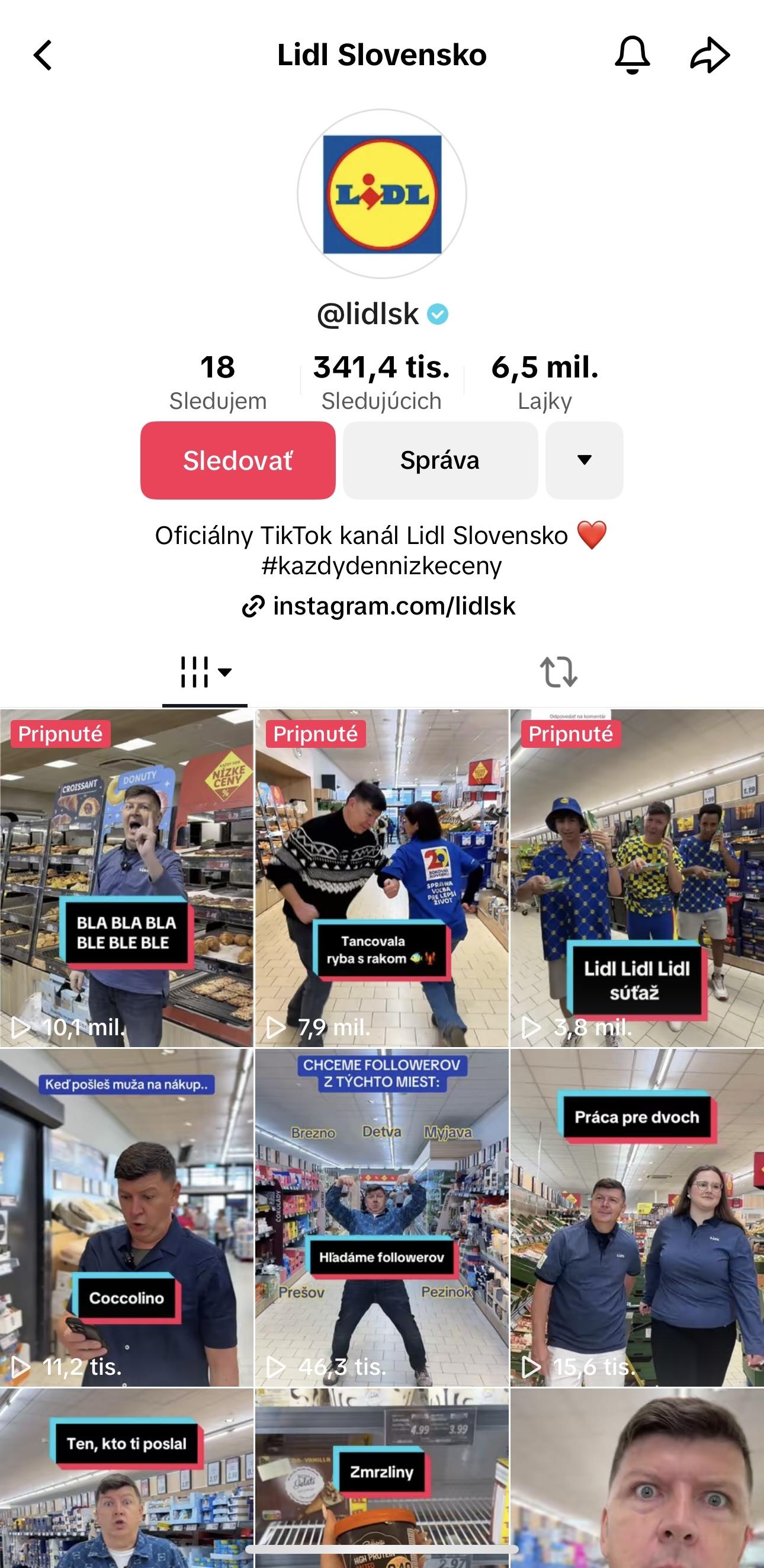Open pinned video BLA BLA BLA

pos(127,878)
